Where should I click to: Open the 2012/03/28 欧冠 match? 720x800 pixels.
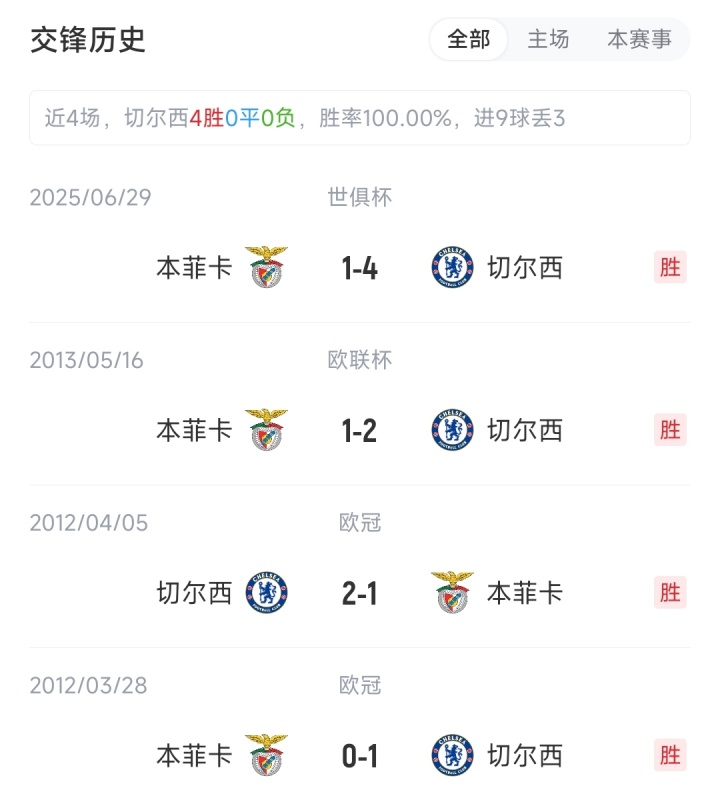point(360,756)
